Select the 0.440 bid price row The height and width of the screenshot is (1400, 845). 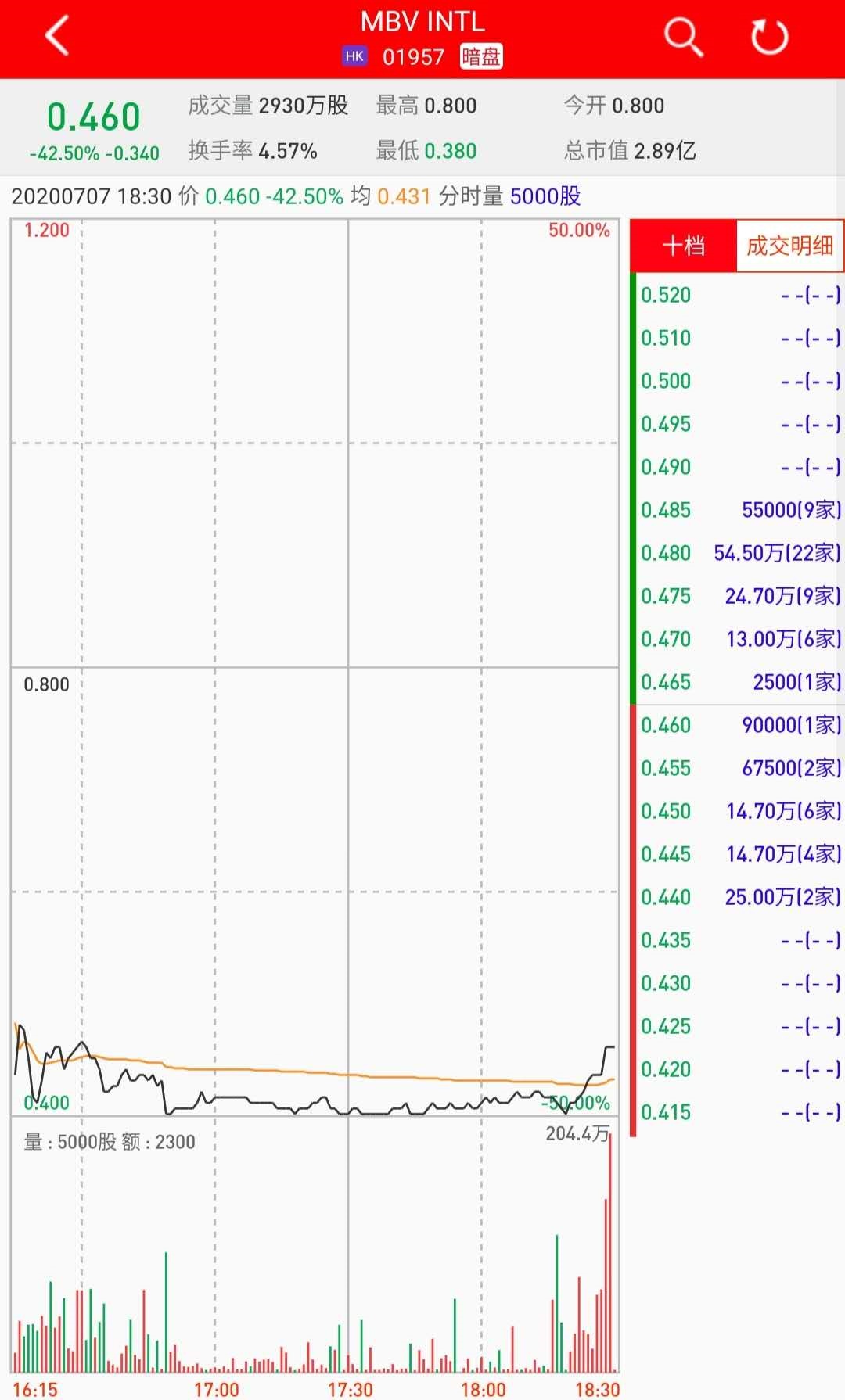point(739,897)
